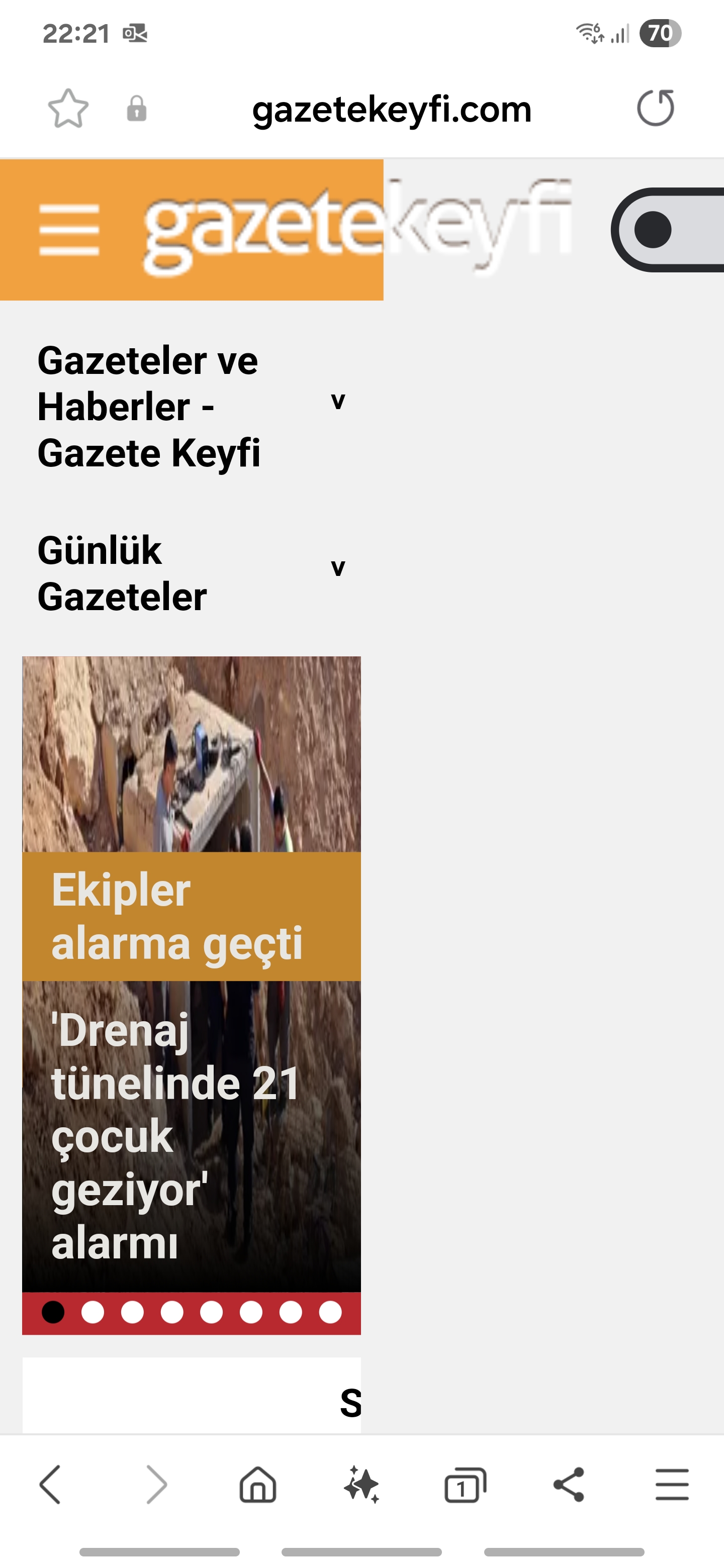Open the 'Drenaj tünelinde 21 çocuk' news story

point(176,1136)
